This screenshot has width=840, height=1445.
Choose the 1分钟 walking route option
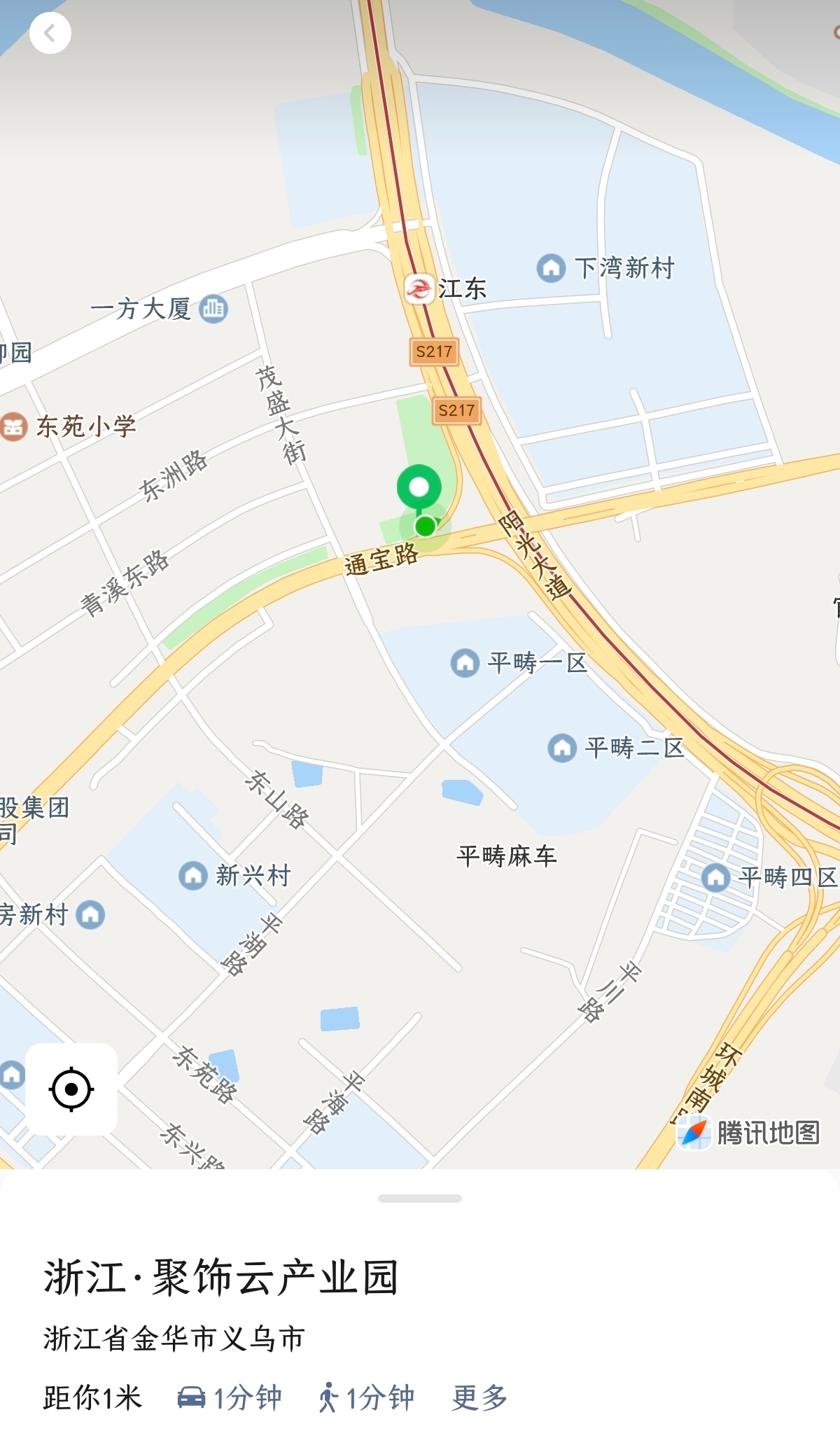(x=366, y=1397)
